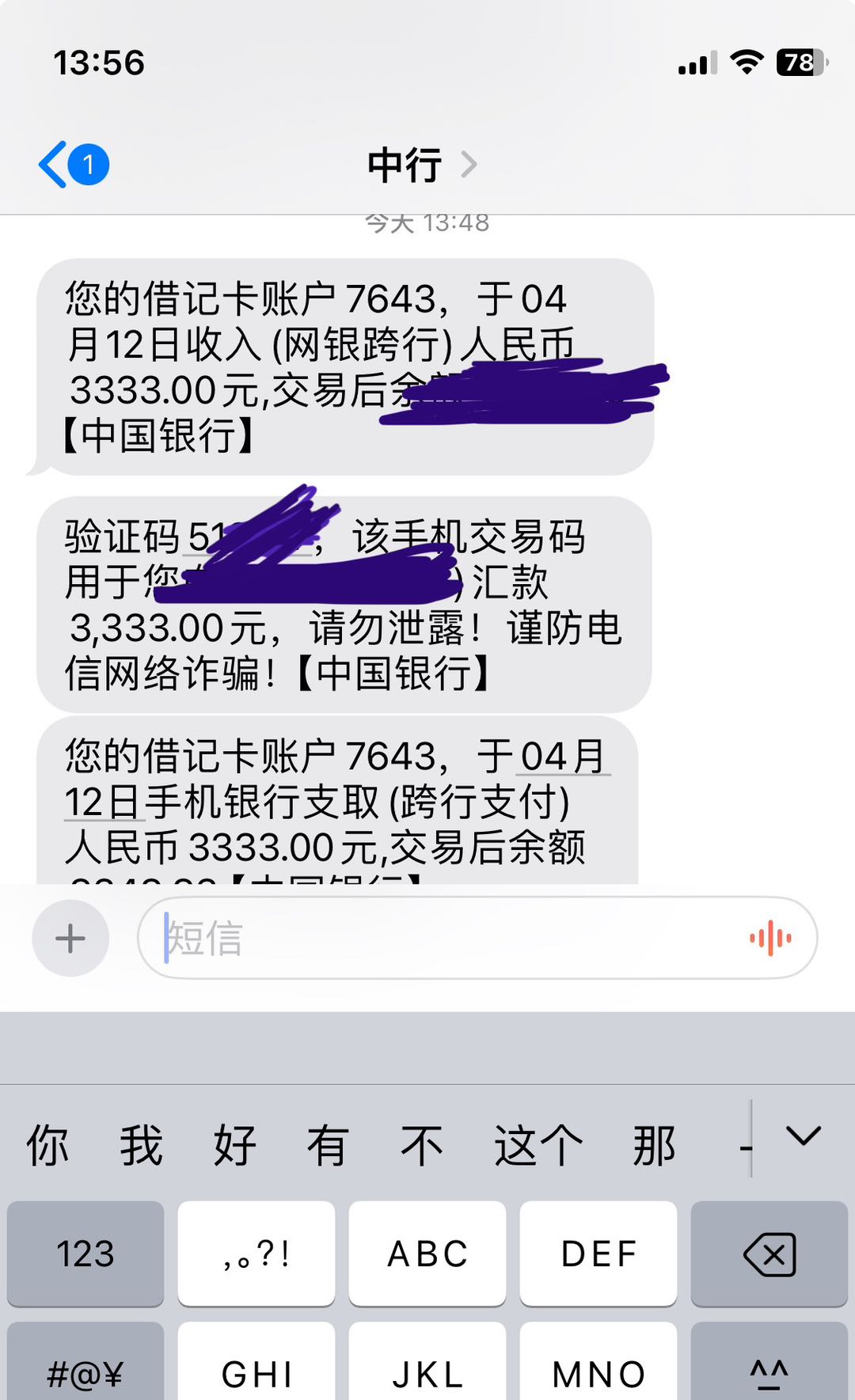Pick the suggestion 我

(141, 1144)
